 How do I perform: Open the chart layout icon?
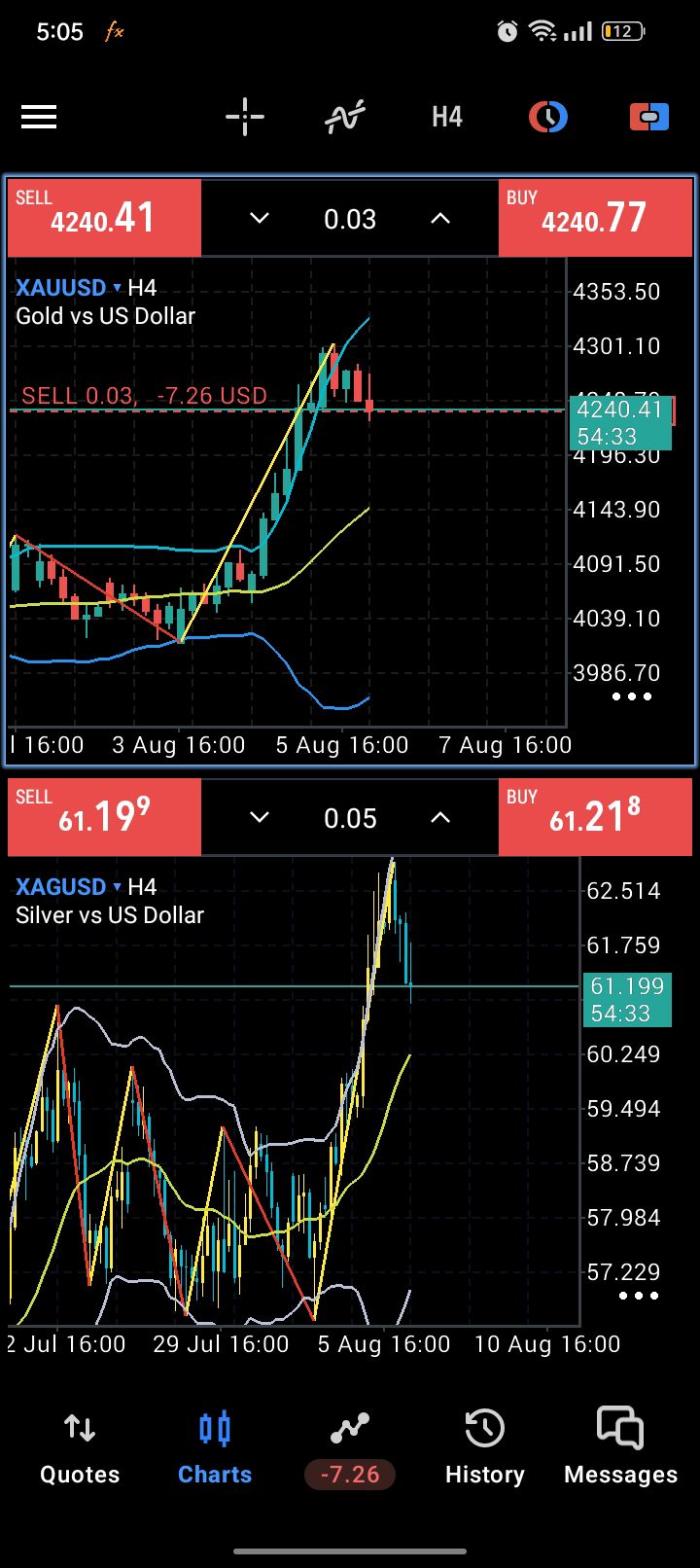548,118
